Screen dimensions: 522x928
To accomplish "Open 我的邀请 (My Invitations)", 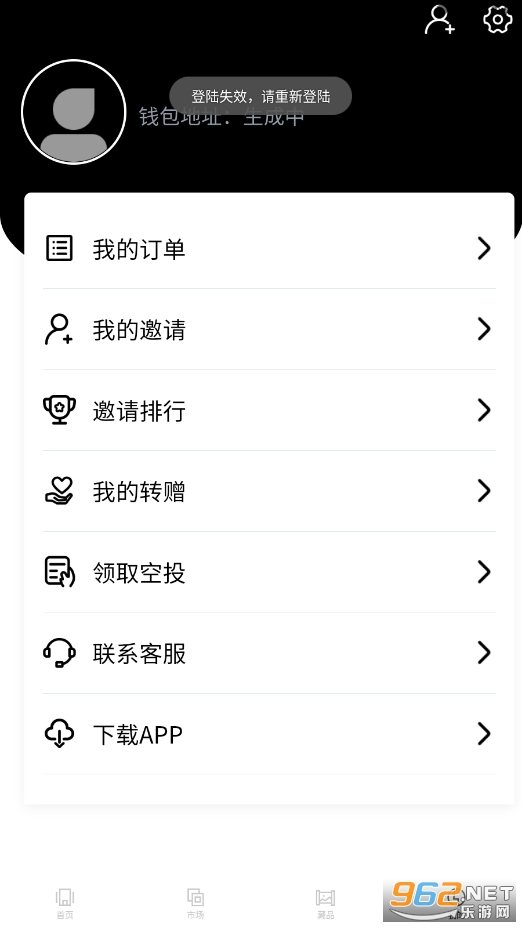I will [x=269, y=330].
